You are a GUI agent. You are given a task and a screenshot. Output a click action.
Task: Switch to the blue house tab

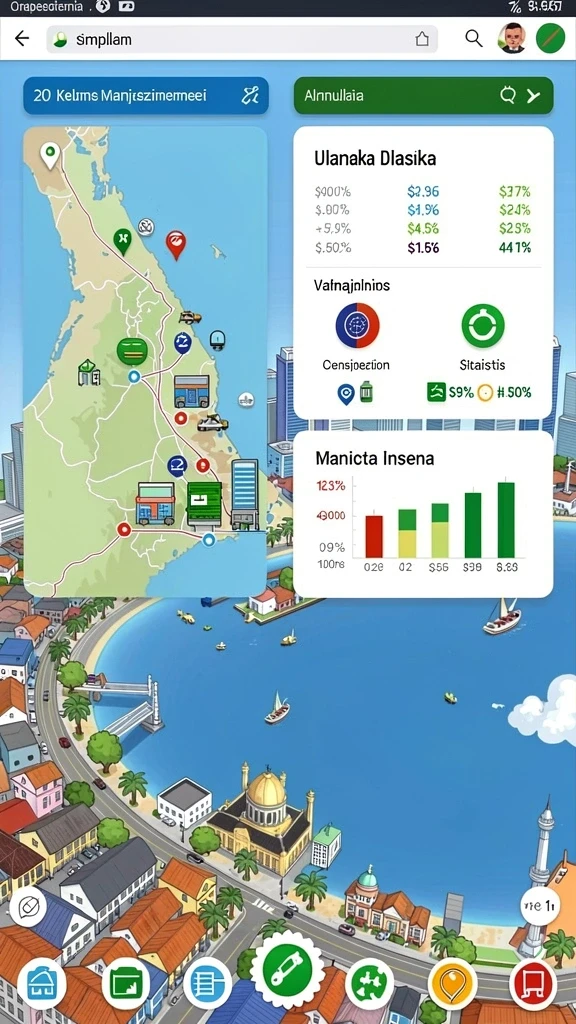[x=42, y=983]
